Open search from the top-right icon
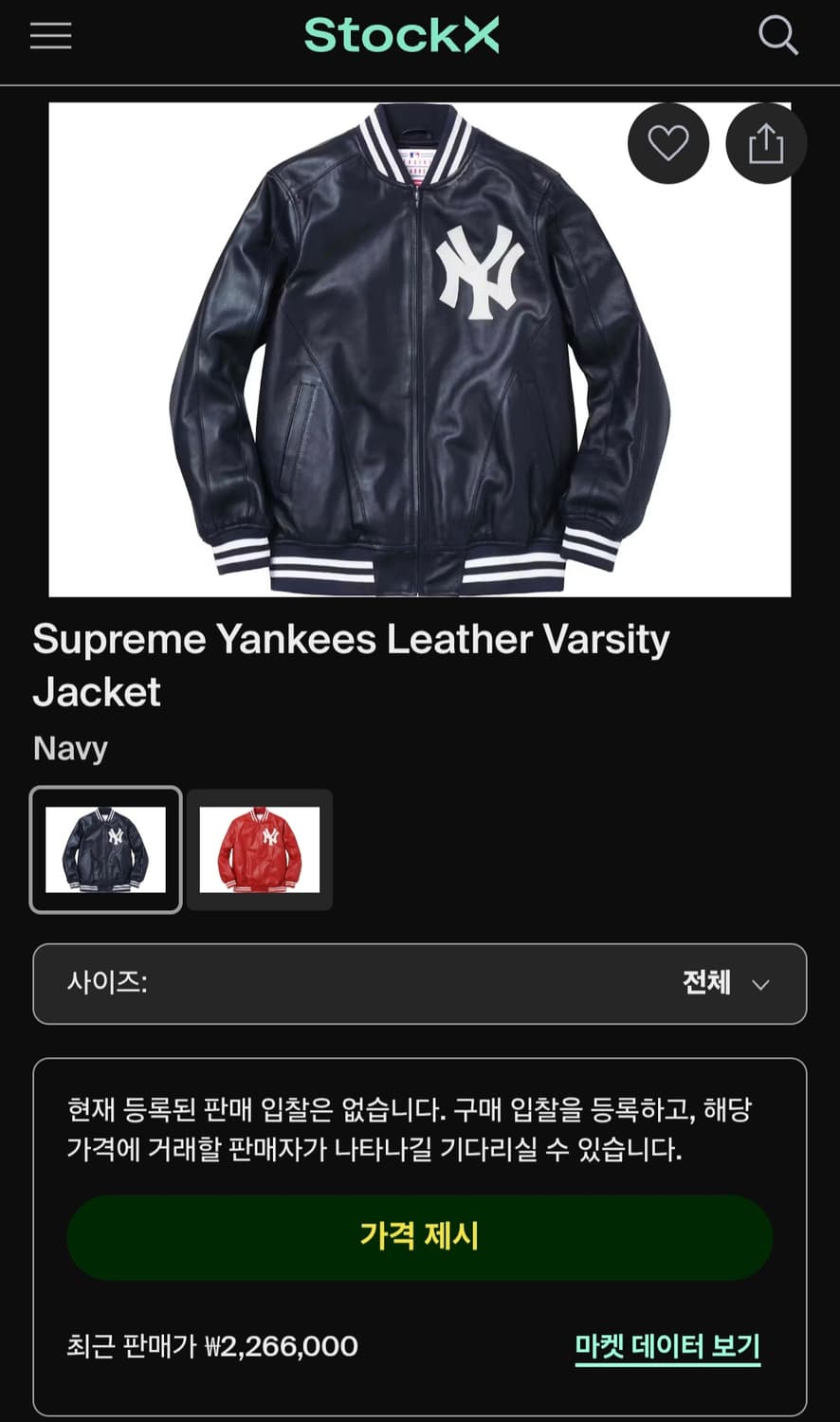The image size is (840, 1422). [x=779, y=36]
